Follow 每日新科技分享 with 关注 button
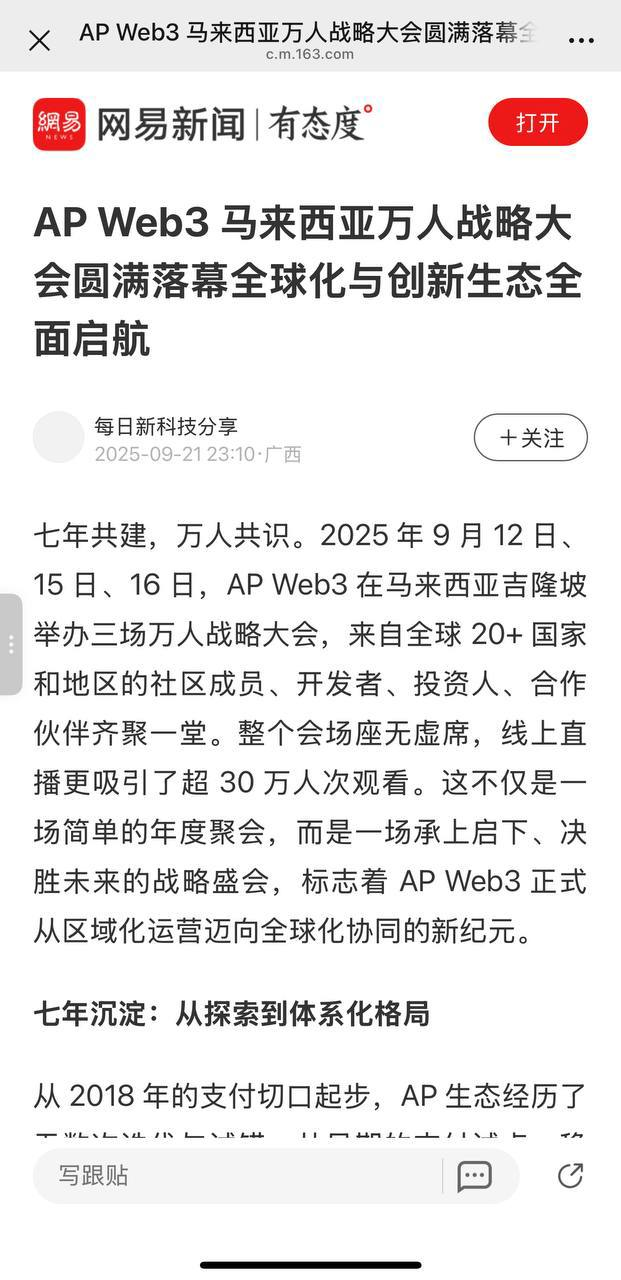This screenshot has width=621, height=1280. point(530,438)
